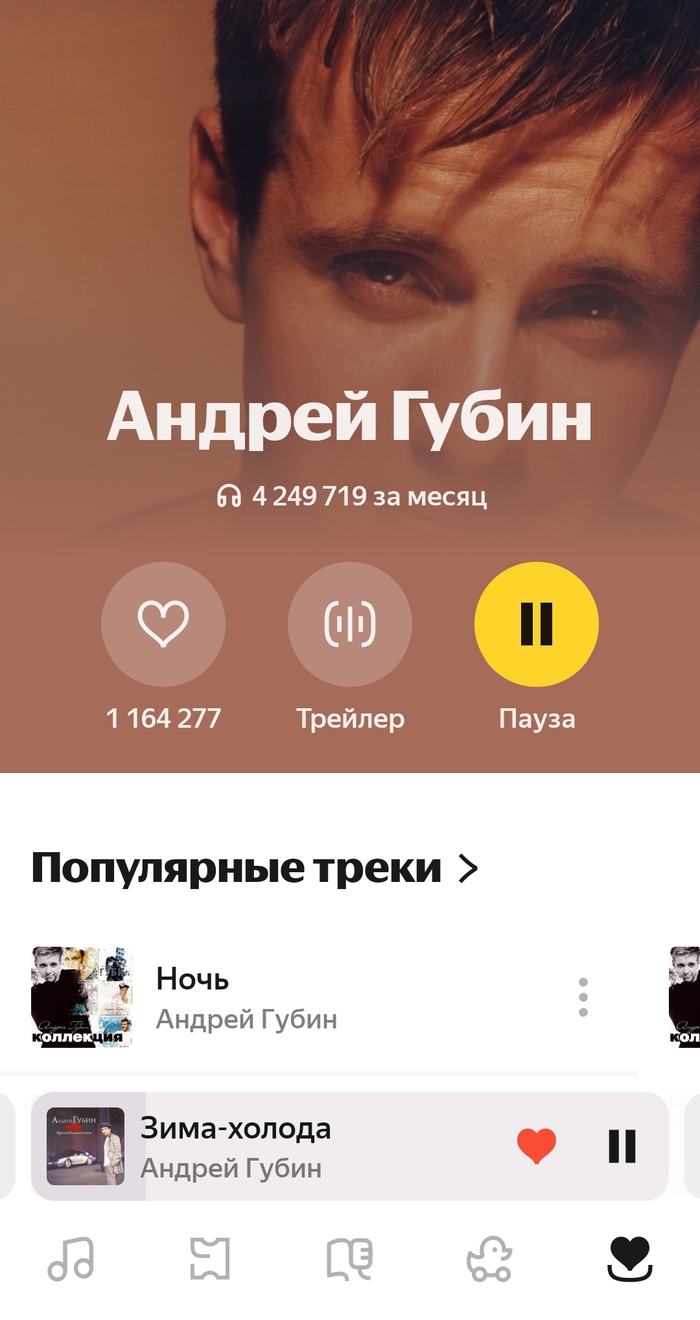Unlike Зима-холода in the mini player

(536, 1146)
